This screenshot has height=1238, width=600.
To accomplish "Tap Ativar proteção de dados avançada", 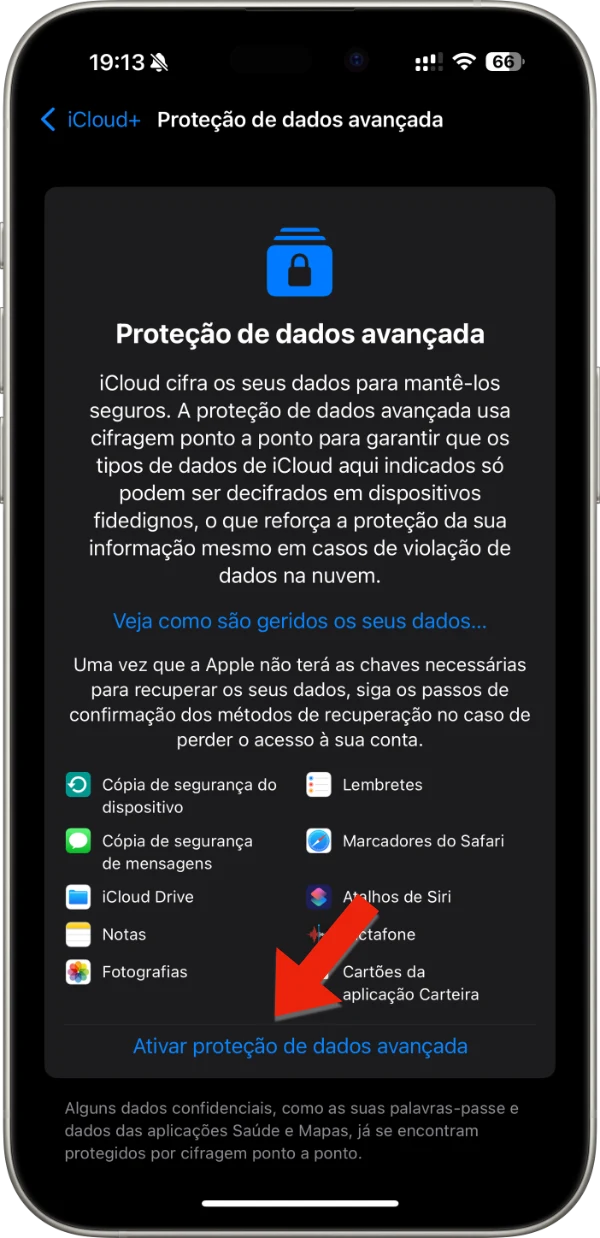I will coord(300,1046).
